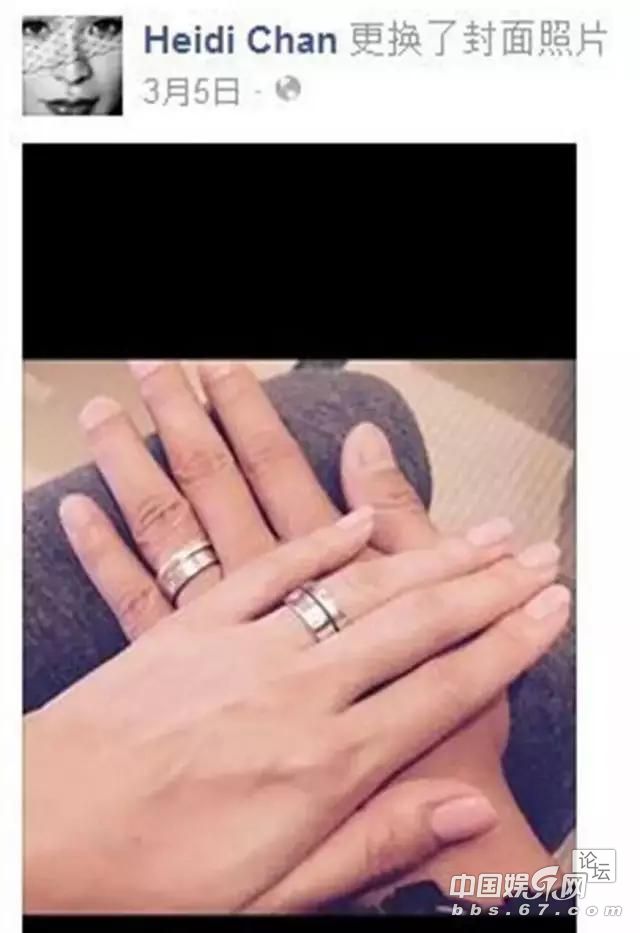The image size is (640, 933).
Task: Open Heidi Chan's profile from her name
Action: coord(240,40)
